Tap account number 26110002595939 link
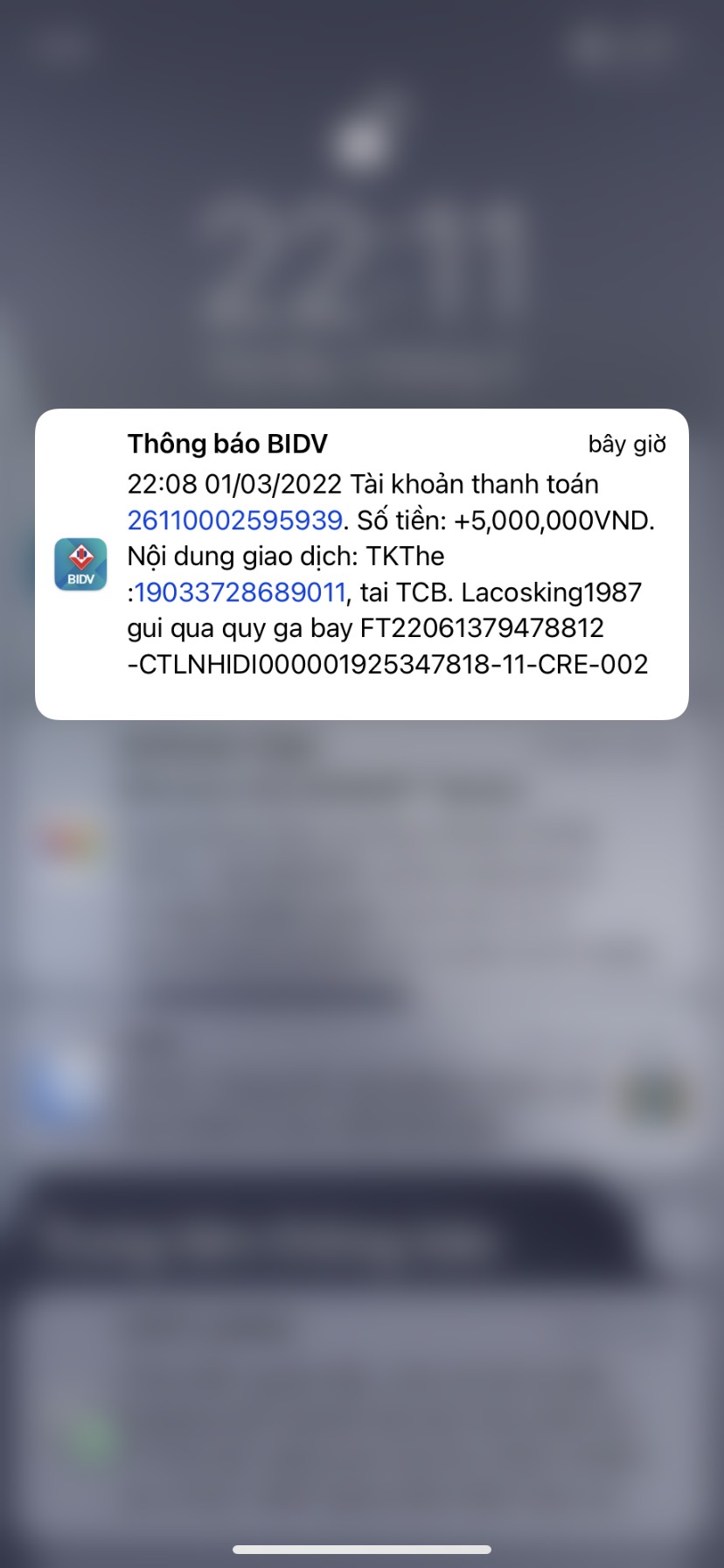724x1568 pixels. click(x=234, y=521)
